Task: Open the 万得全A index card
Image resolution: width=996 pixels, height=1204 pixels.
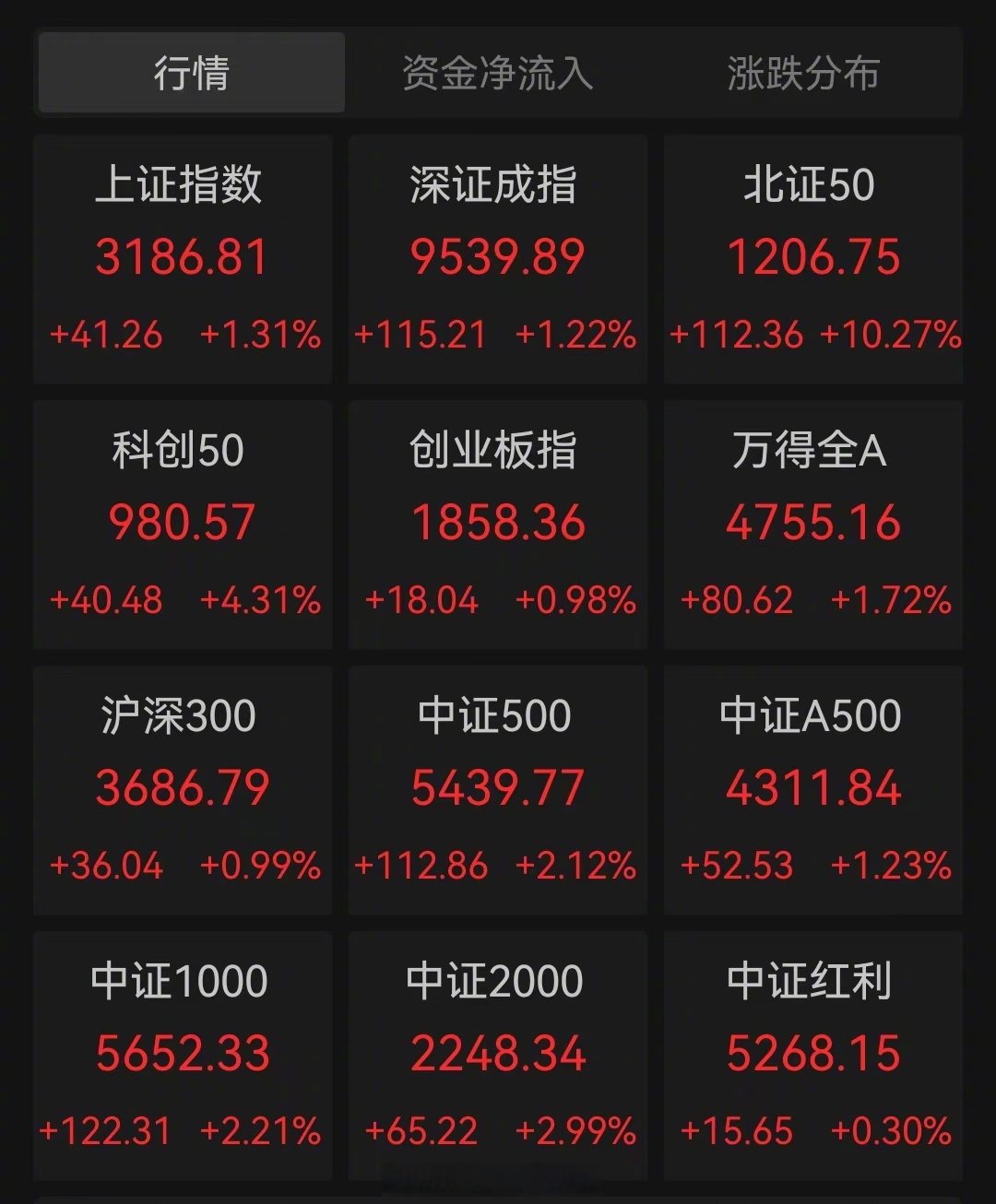Action: tap(812, 523)
